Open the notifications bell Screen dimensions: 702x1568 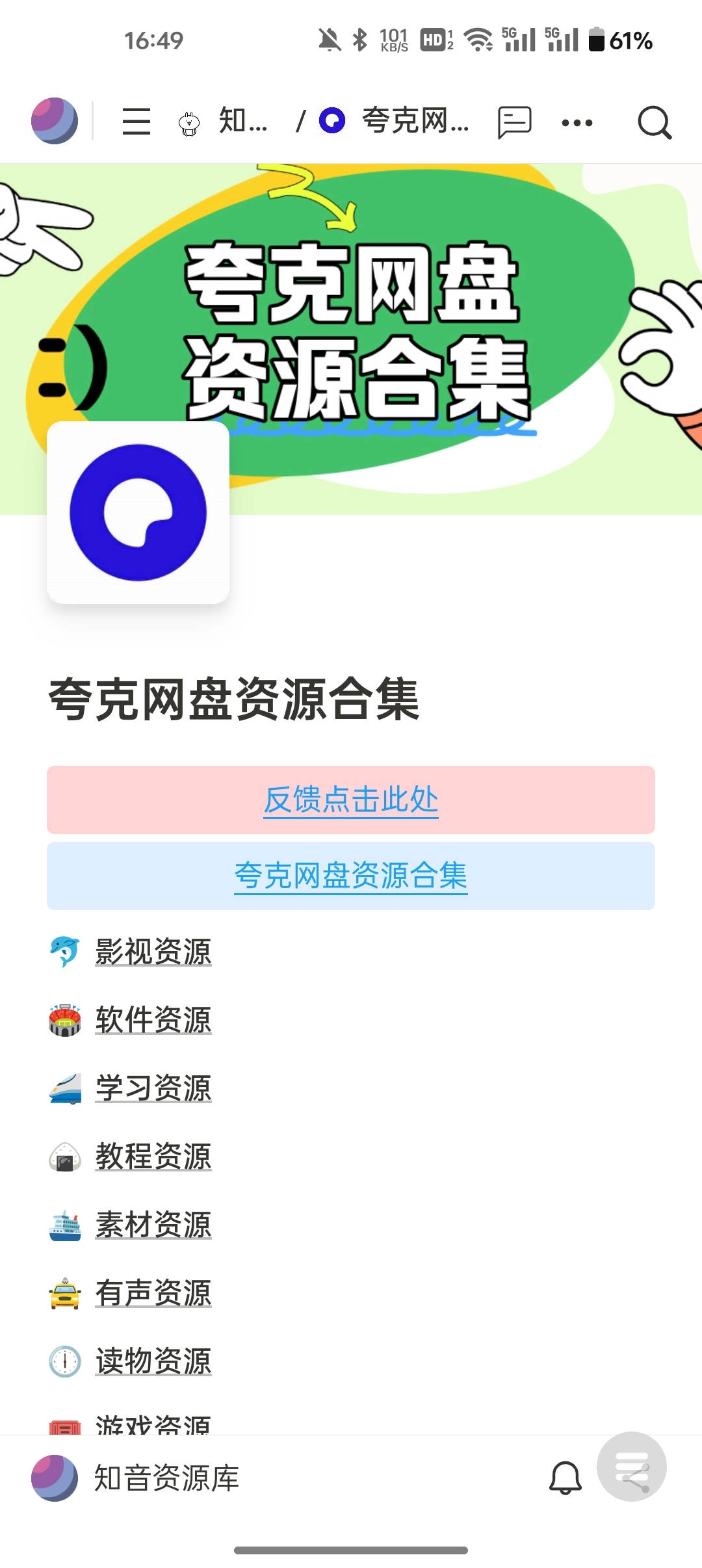coord(565,1478)
